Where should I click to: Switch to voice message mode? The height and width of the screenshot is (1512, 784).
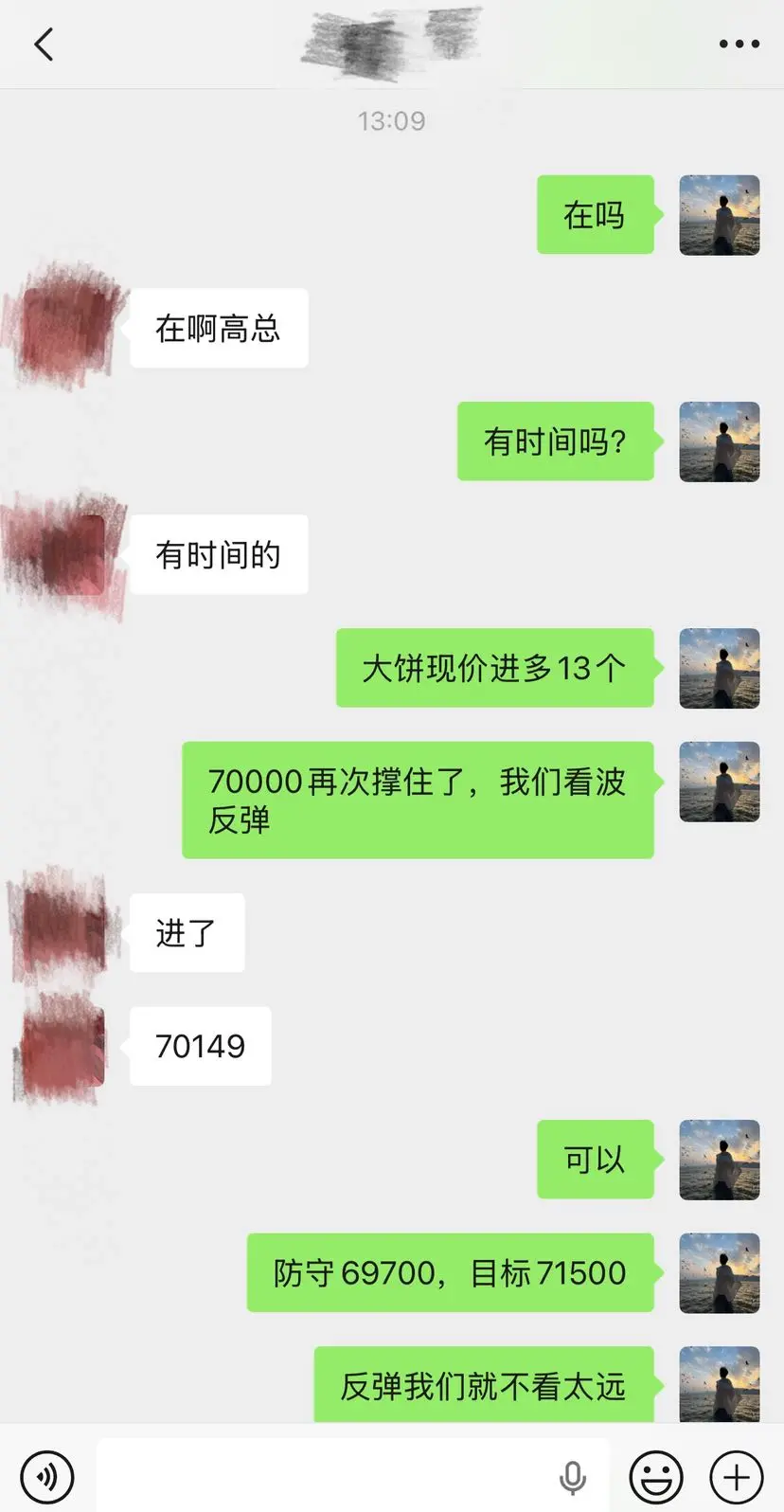pos(47,1475)
